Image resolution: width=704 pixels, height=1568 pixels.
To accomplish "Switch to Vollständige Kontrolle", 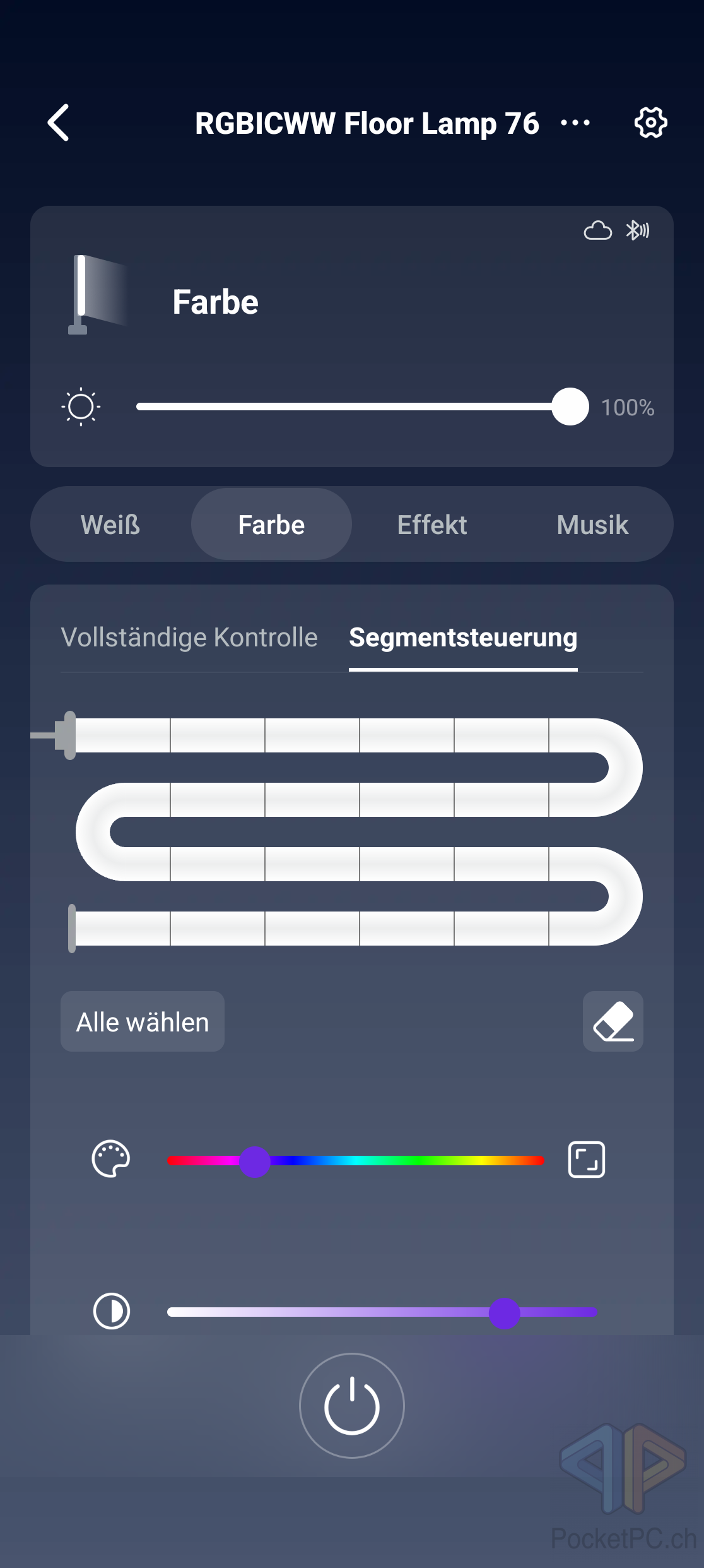I will (189, 638).
